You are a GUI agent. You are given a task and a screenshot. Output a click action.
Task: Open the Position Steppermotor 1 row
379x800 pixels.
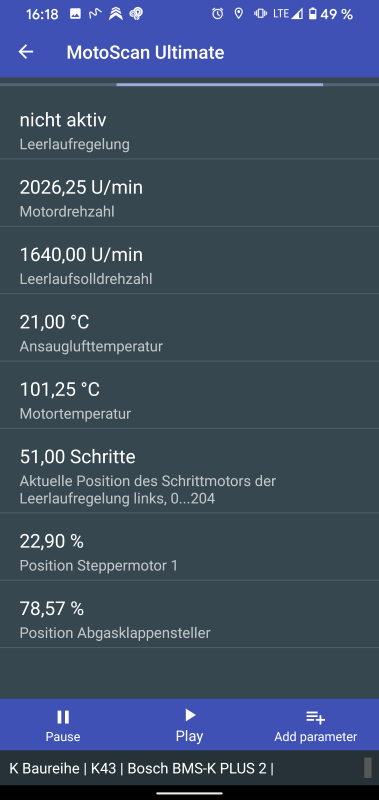tap(189, 547)
